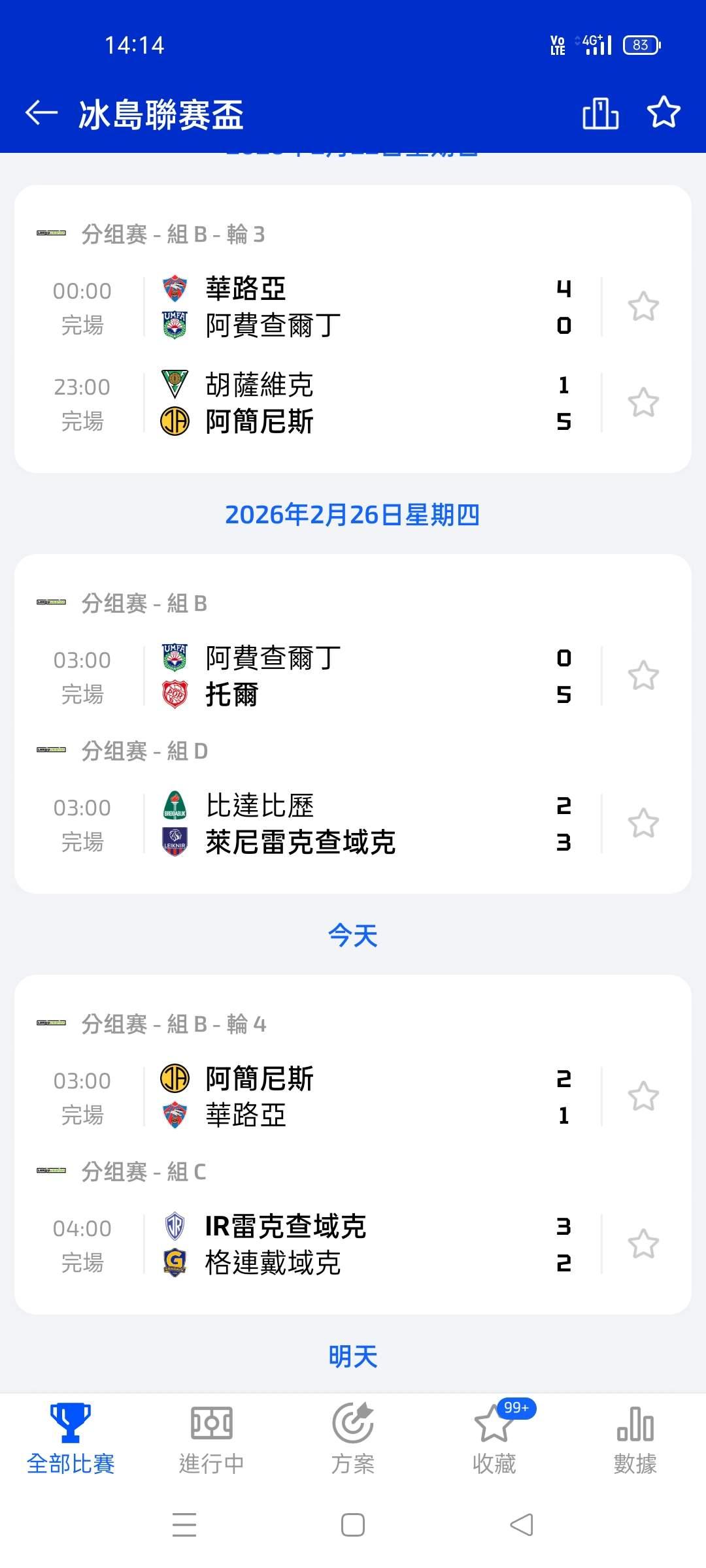The width and height of the screenshot is (706, 1568).
Task: Star the 阿簡尼斯 vs 華路亞 match
Action: point(643,1096)
